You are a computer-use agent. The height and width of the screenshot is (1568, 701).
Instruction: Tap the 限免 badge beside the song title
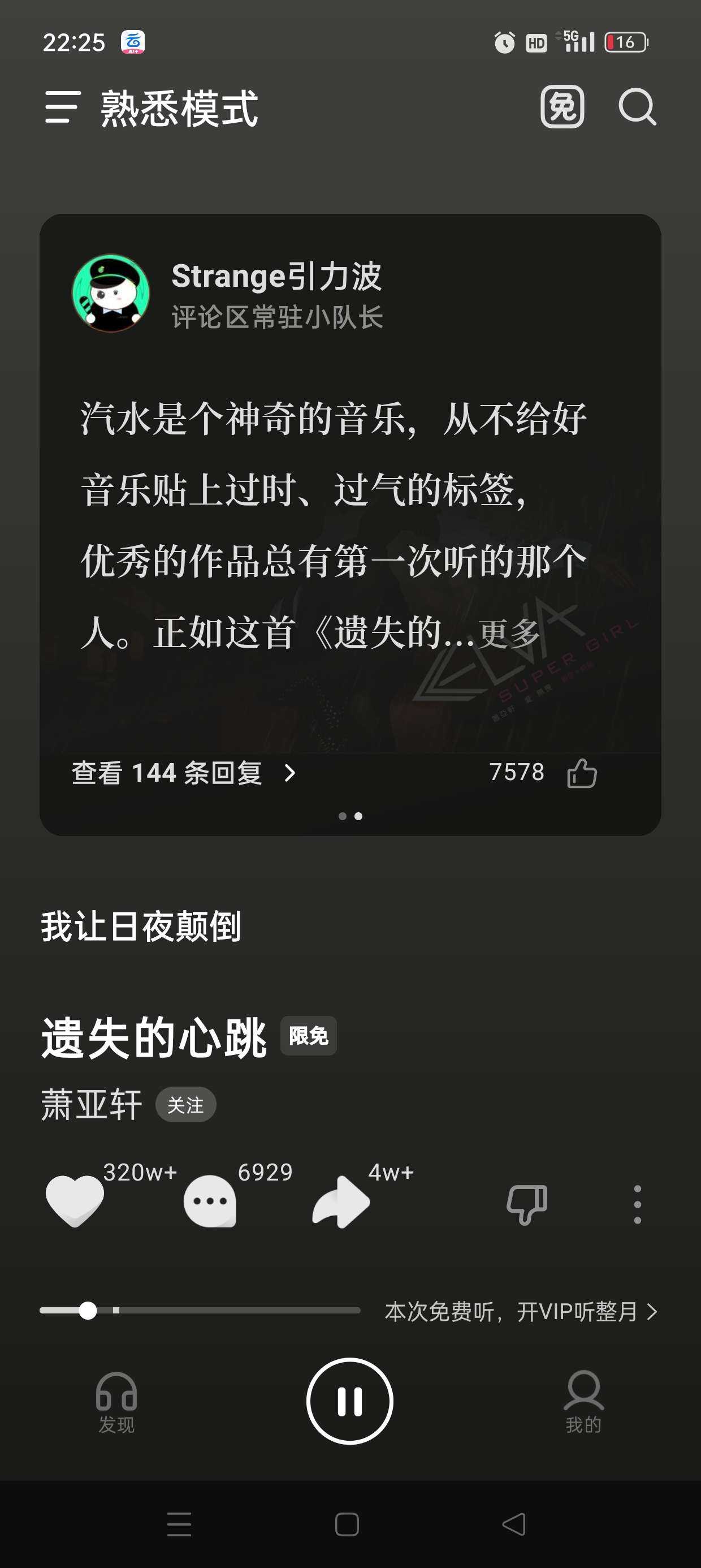309,1035
